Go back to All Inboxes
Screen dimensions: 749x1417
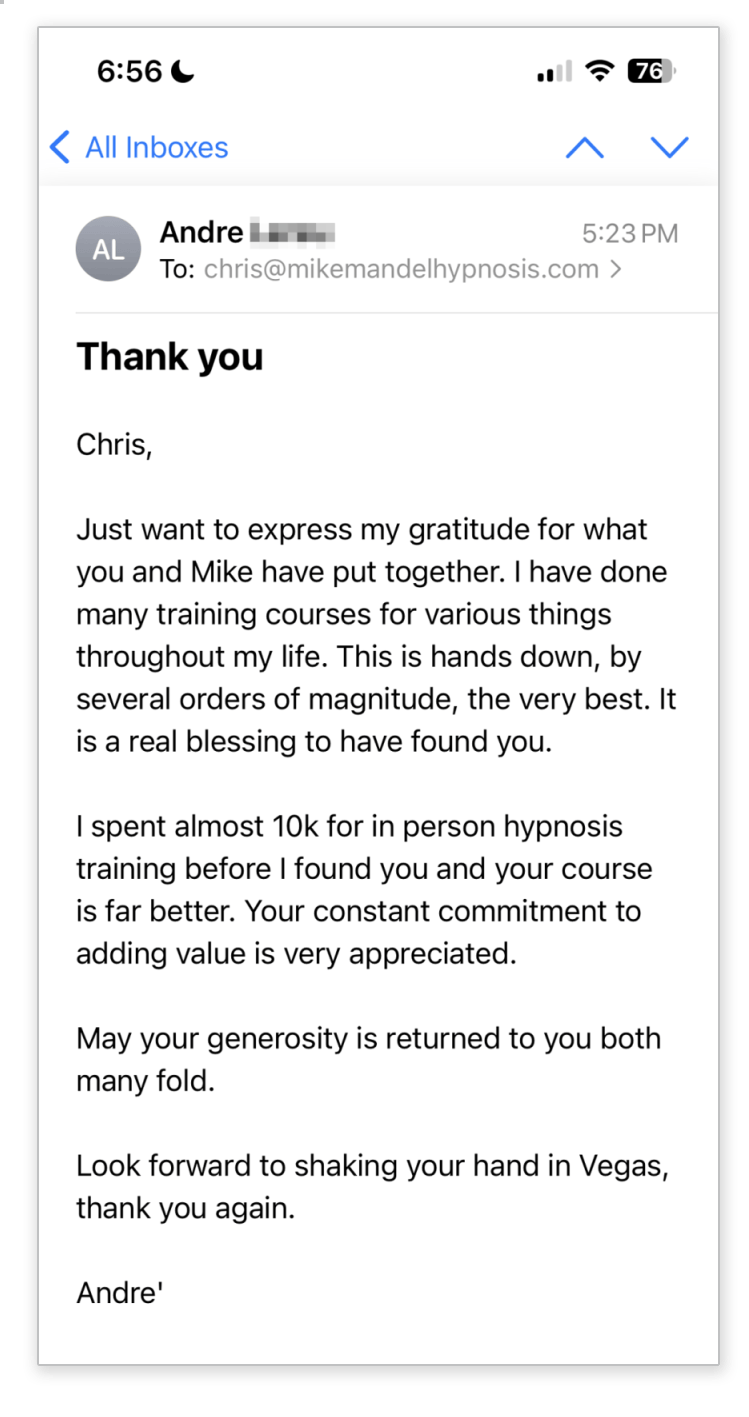pyautogui.click(x=139, y=148)
